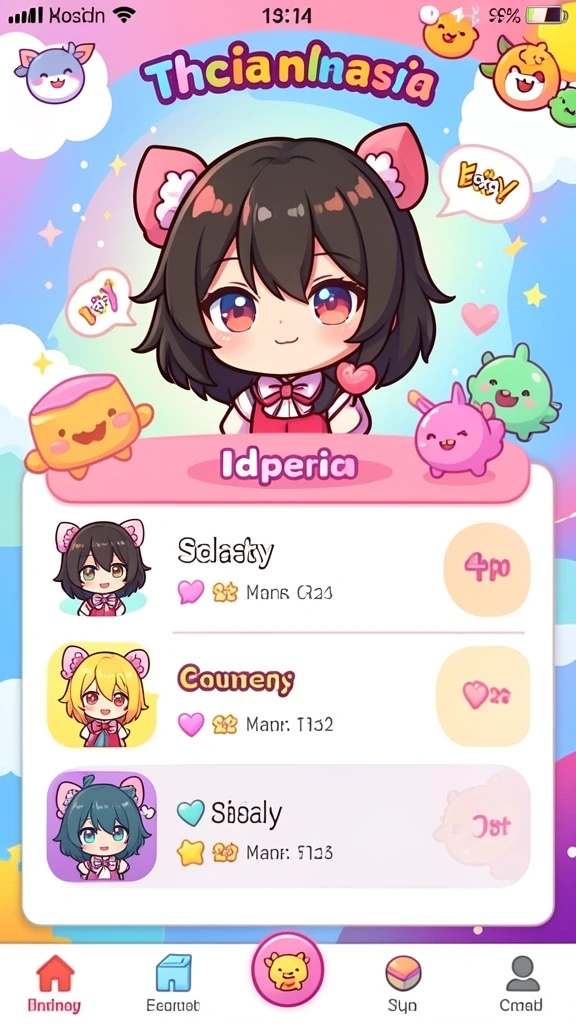Tap the 4po button beside Solasky
Screen dimensions: 576x1024
pyautogui.click(x=487, y=569)
